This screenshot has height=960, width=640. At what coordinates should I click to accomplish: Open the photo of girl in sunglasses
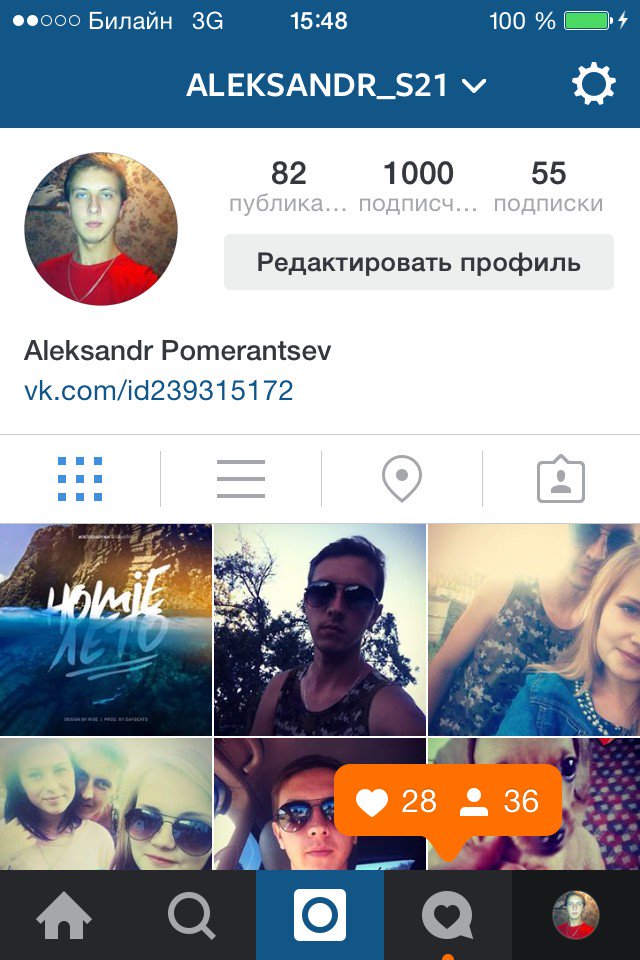pos(105,805)
